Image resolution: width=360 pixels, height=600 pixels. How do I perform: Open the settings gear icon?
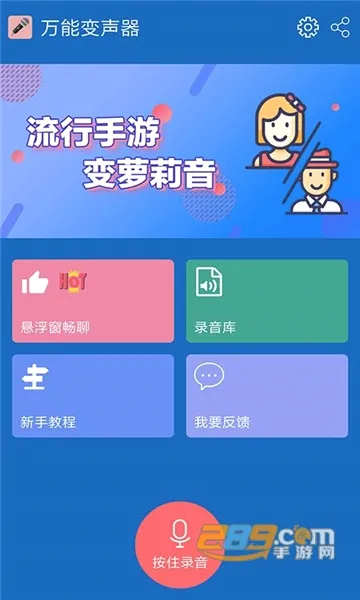pyautogui.click(x=308, y=28)
